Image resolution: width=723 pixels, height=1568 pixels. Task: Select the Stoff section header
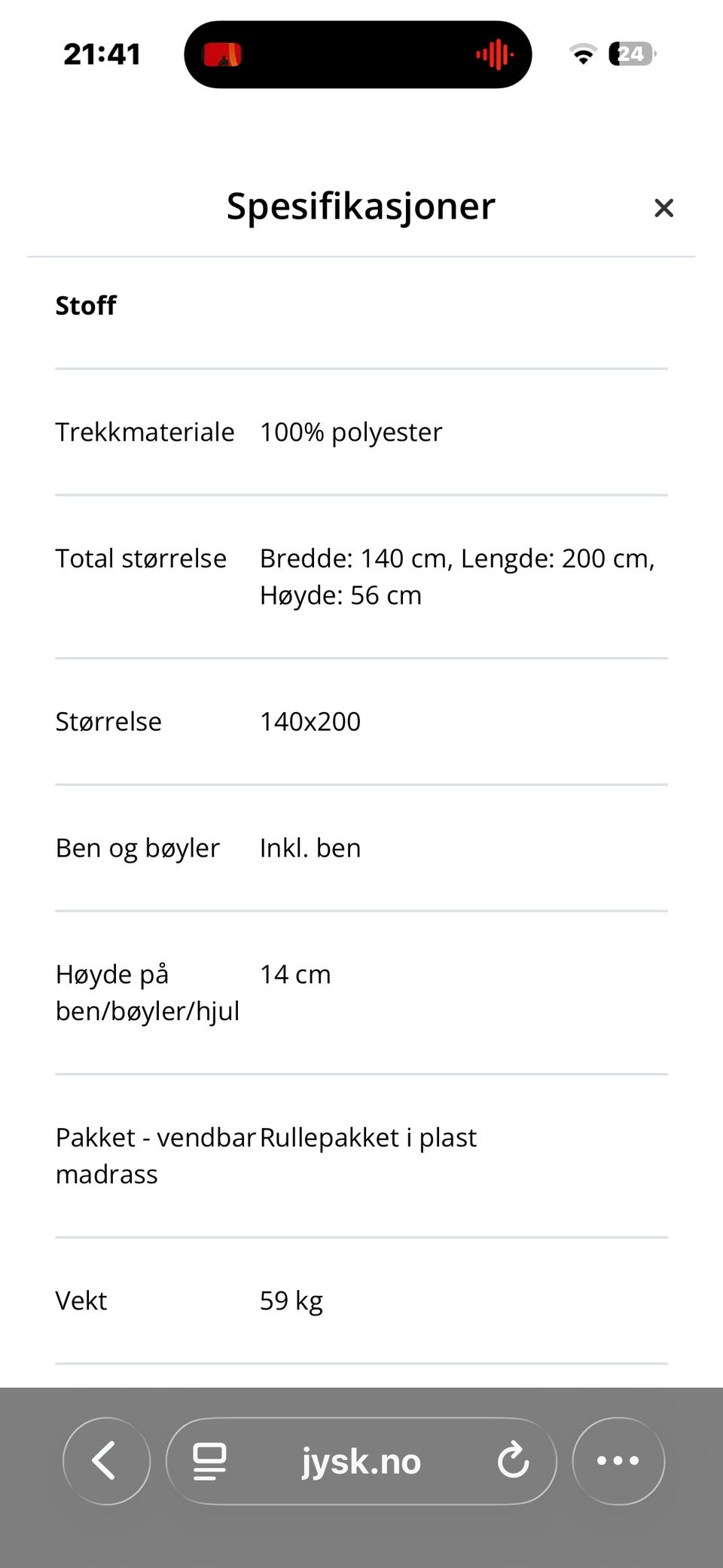pos(85,306)
